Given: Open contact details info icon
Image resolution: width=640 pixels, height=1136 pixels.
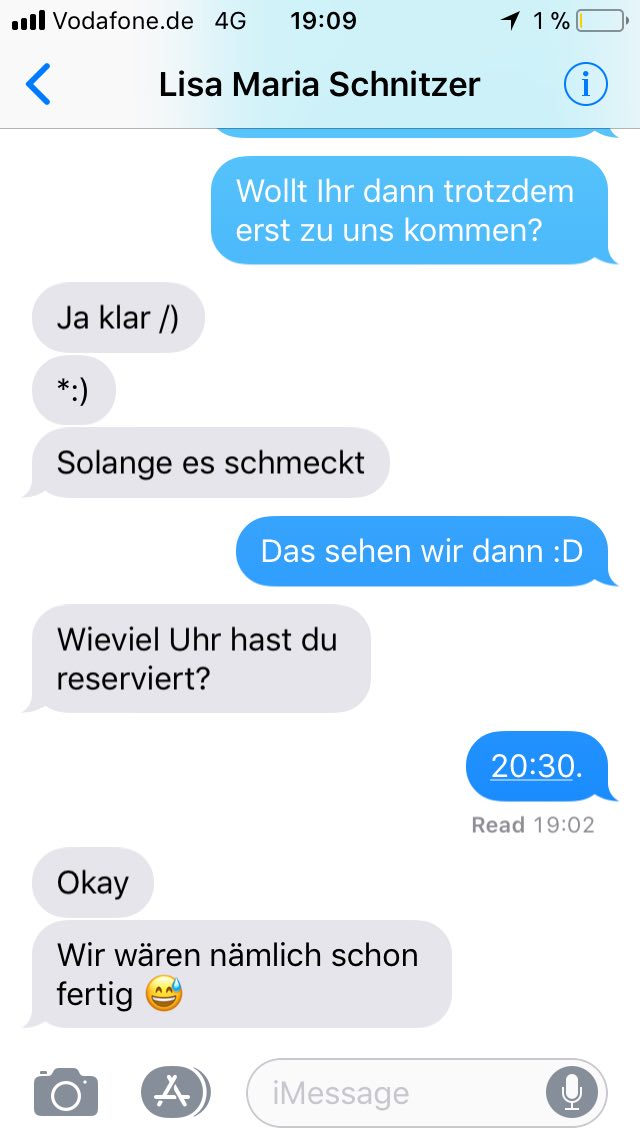Looking at the screenshot, I should pos(585,85).
